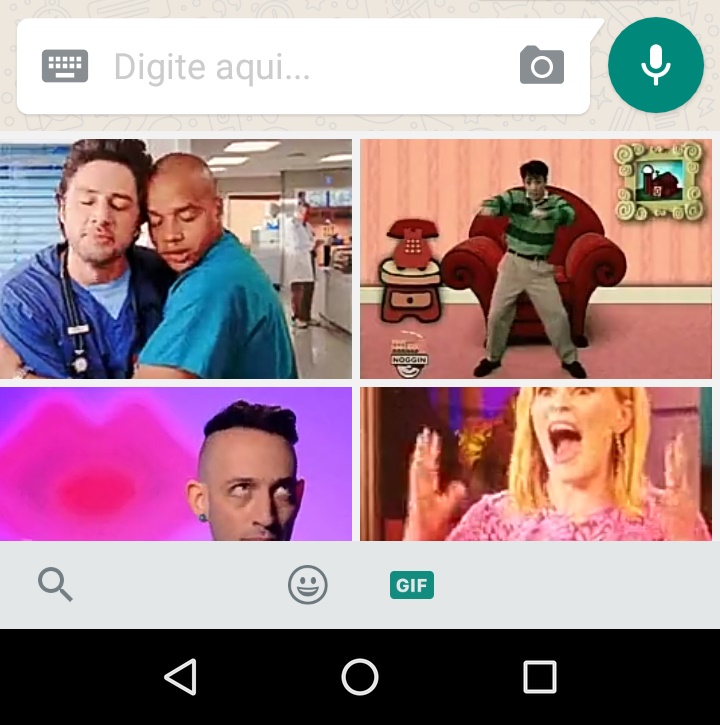Open the camera from message box
720x725 pixels.
tap(542, 66)
